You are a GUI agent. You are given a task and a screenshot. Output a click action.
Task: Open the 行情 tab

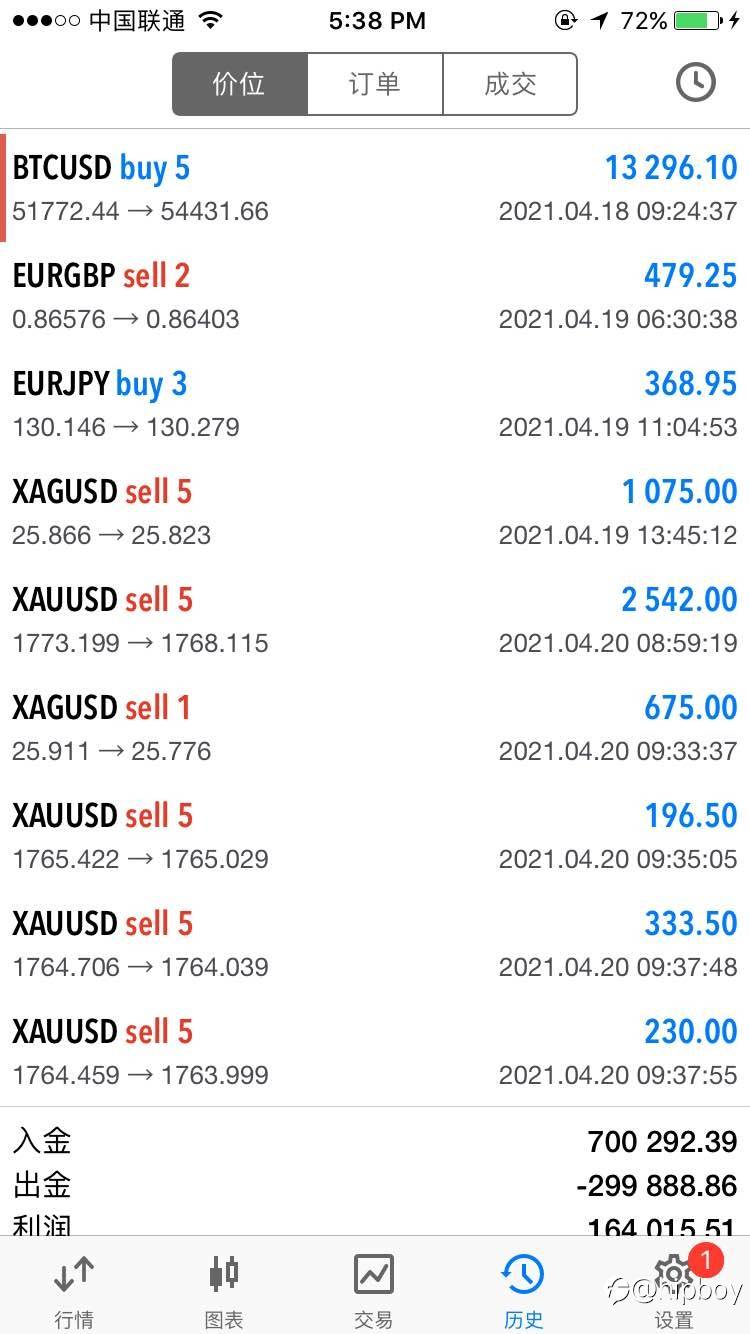click(74, 1290)
